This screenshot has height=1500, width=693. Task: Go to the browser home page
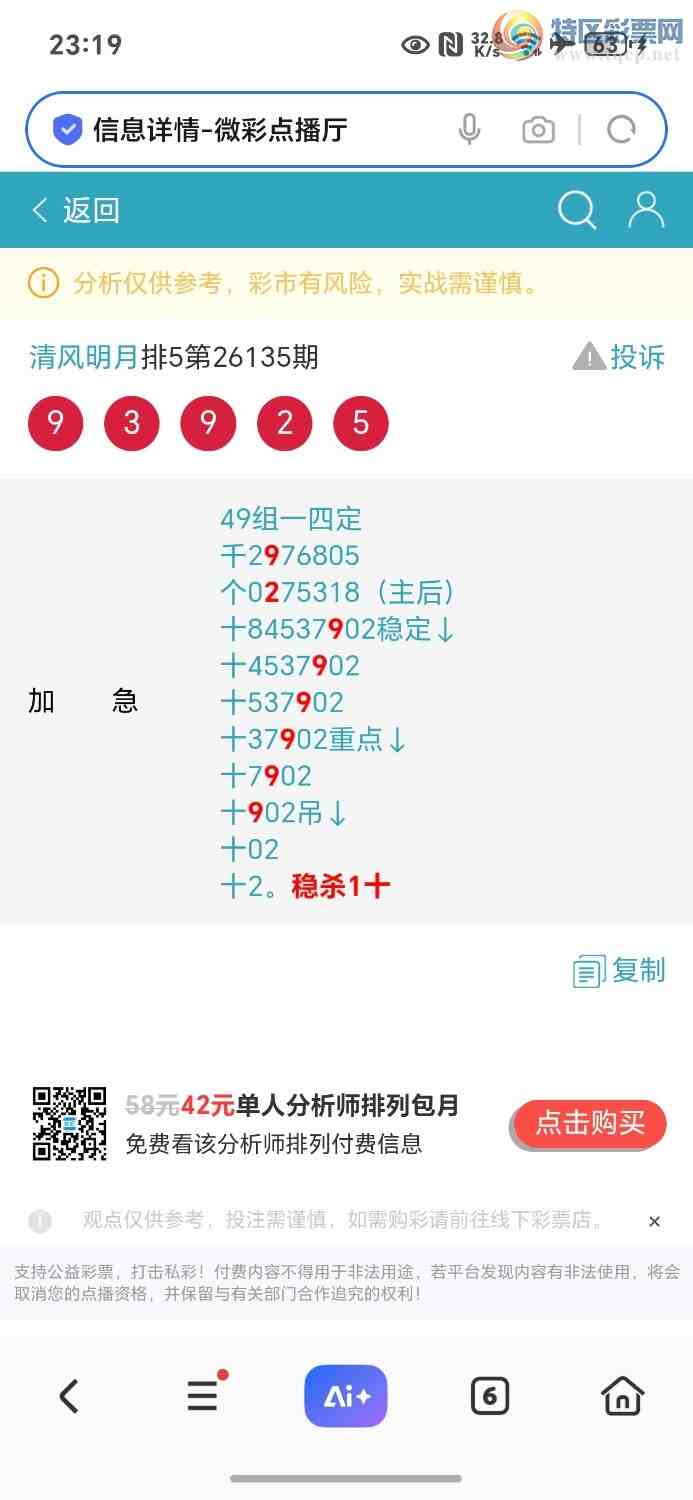point(622,1395)
